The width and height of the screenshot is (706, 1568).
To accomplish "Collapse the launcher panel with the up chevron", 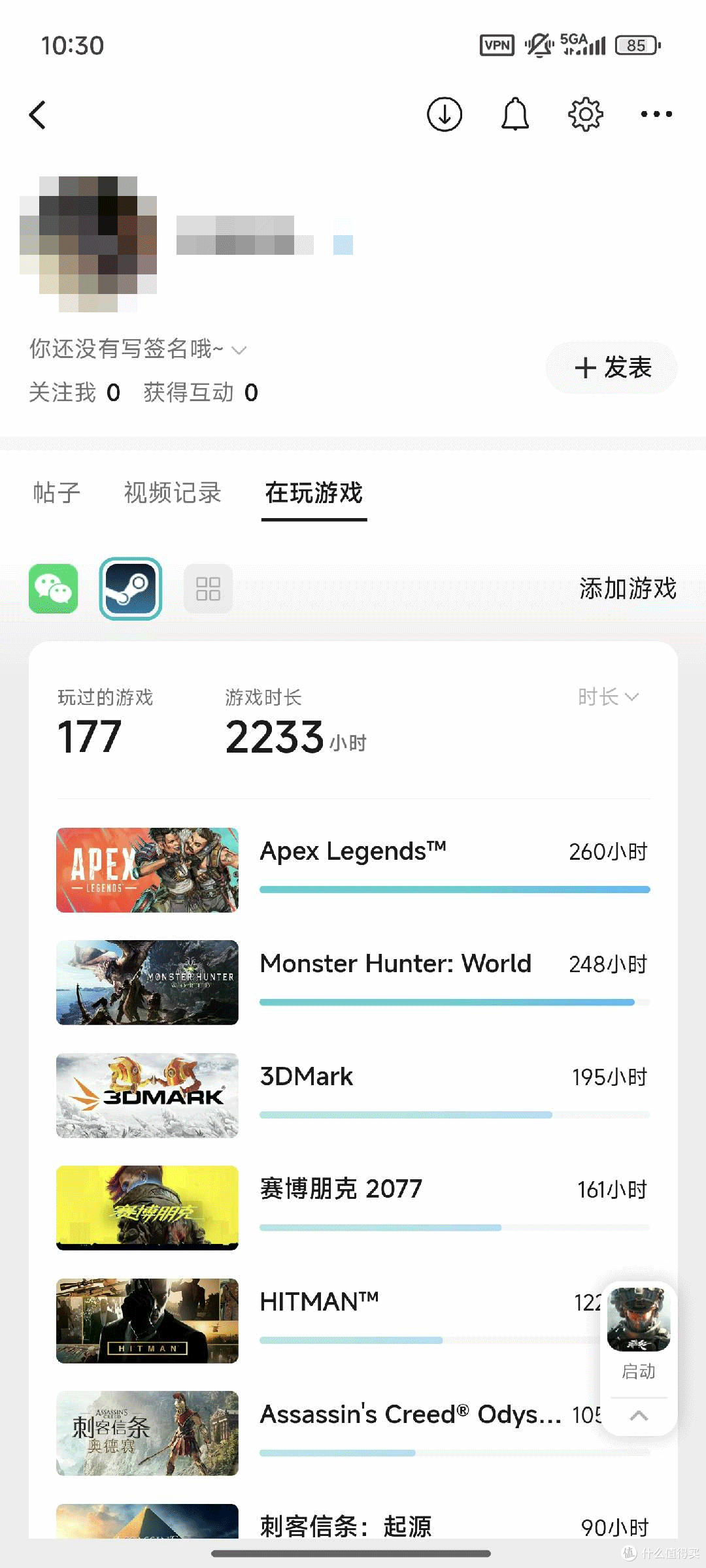I will (x=637, y=1416).
